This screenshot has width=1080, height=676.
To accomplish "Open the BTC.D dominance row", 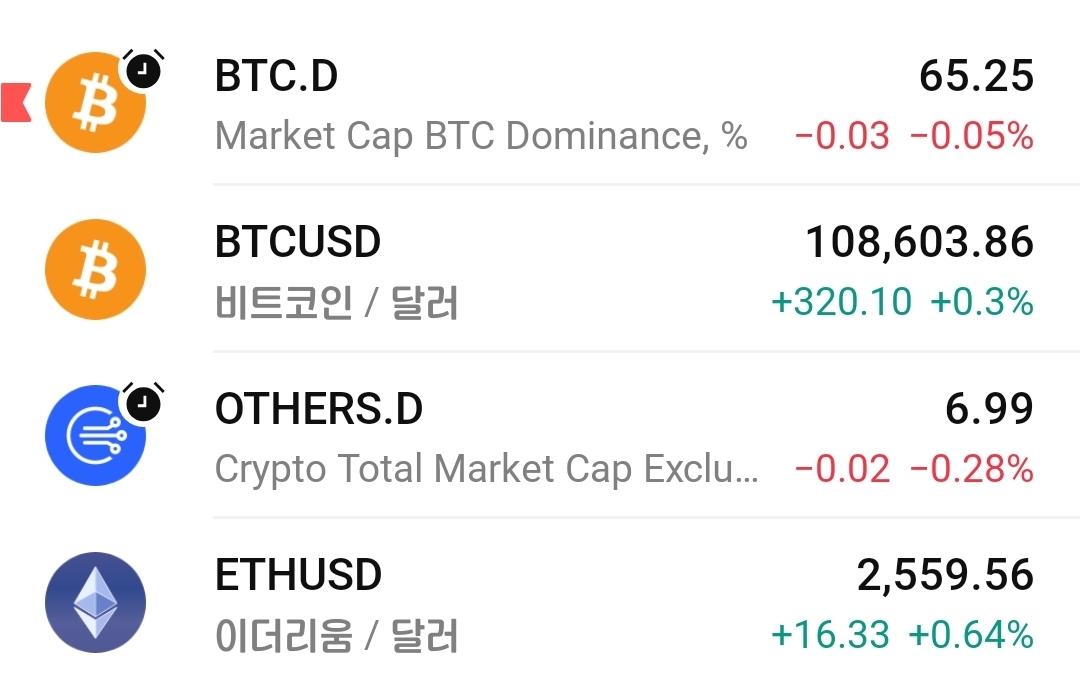I will [540, 104].
